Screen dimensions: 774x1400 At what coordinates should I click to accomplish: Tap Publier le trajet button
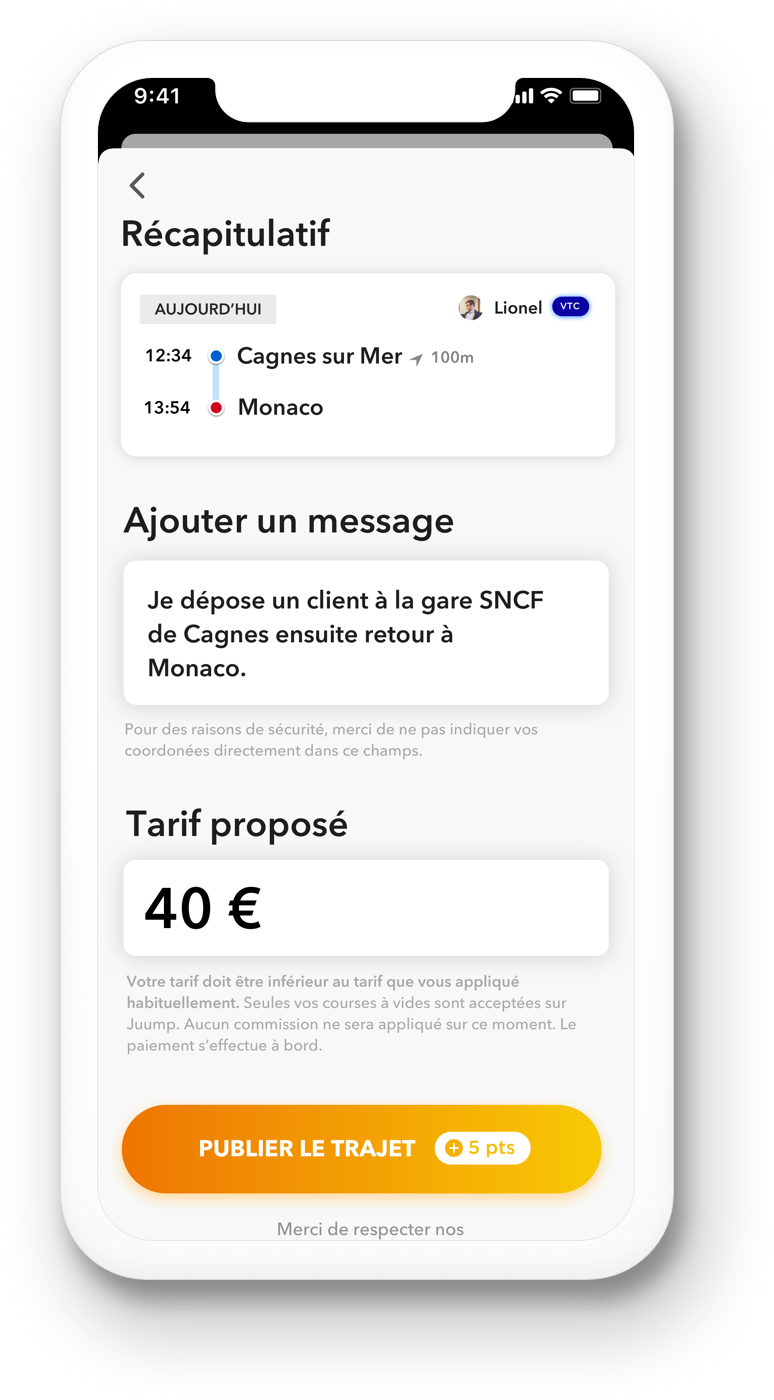(x=361, y=1149)
